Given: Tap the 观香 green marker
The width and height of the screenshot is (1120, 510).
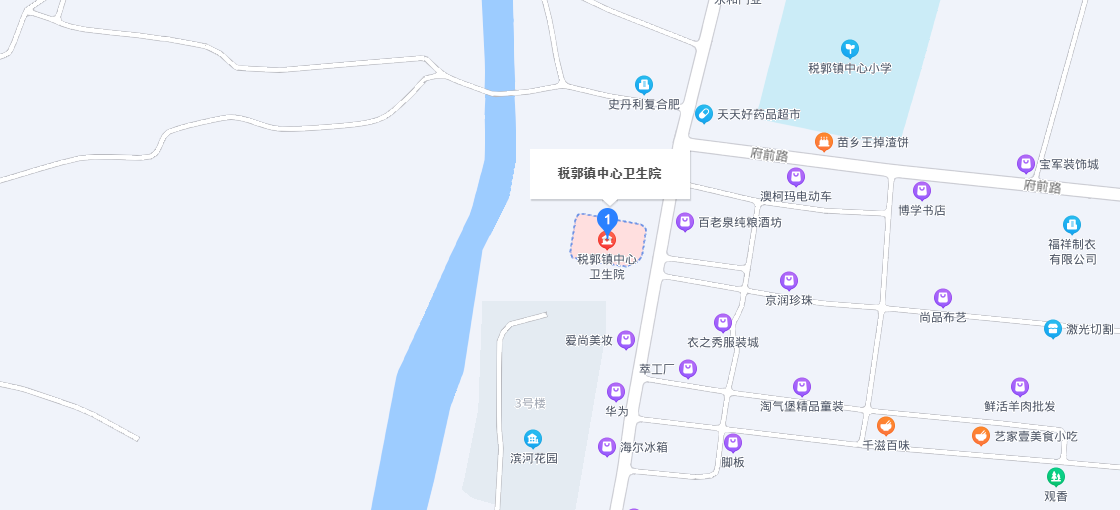Looking at the screenshot, I should (1056, 477).
